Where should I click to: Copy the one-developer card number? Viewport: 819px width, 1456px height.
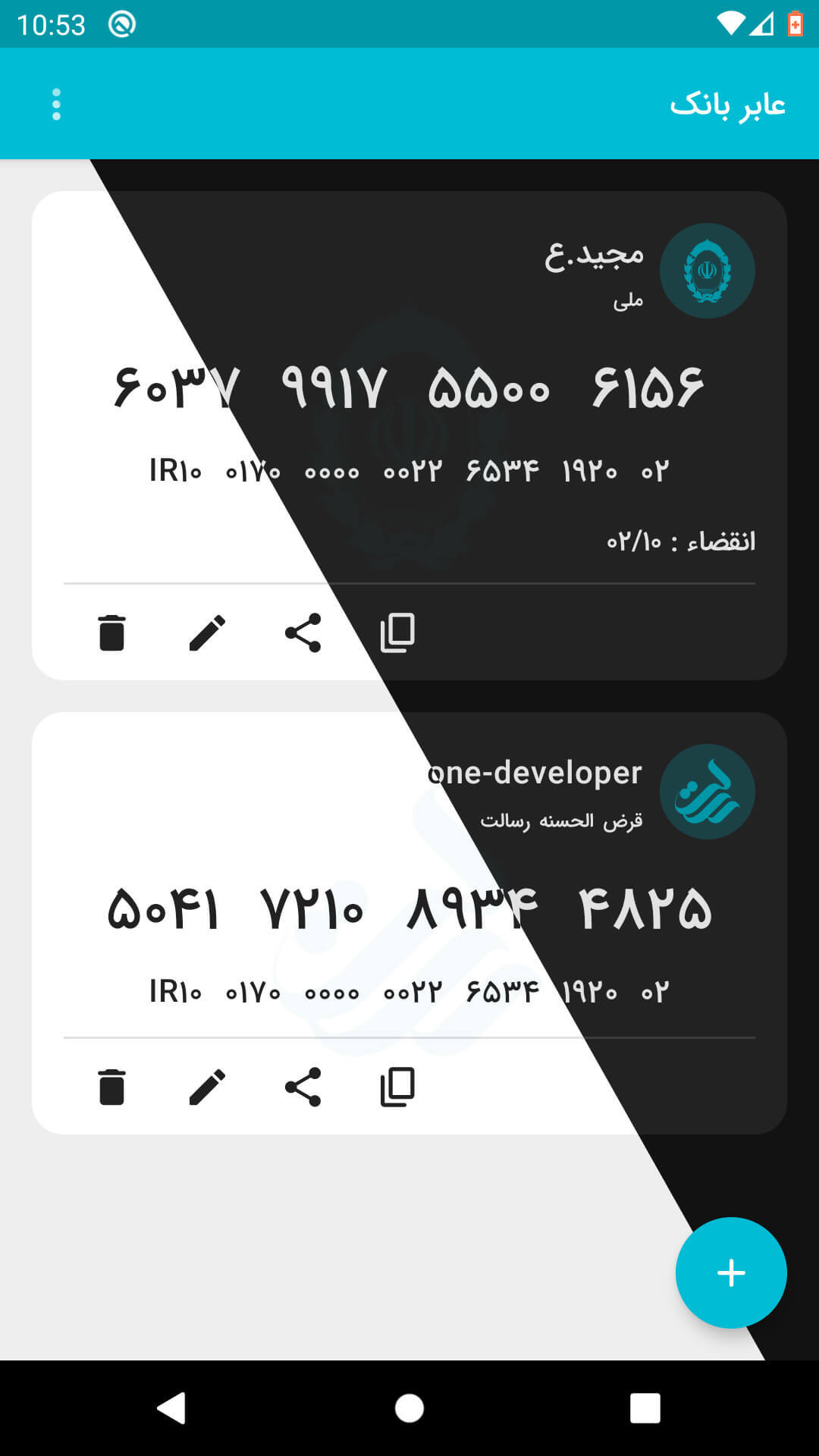397,1087
